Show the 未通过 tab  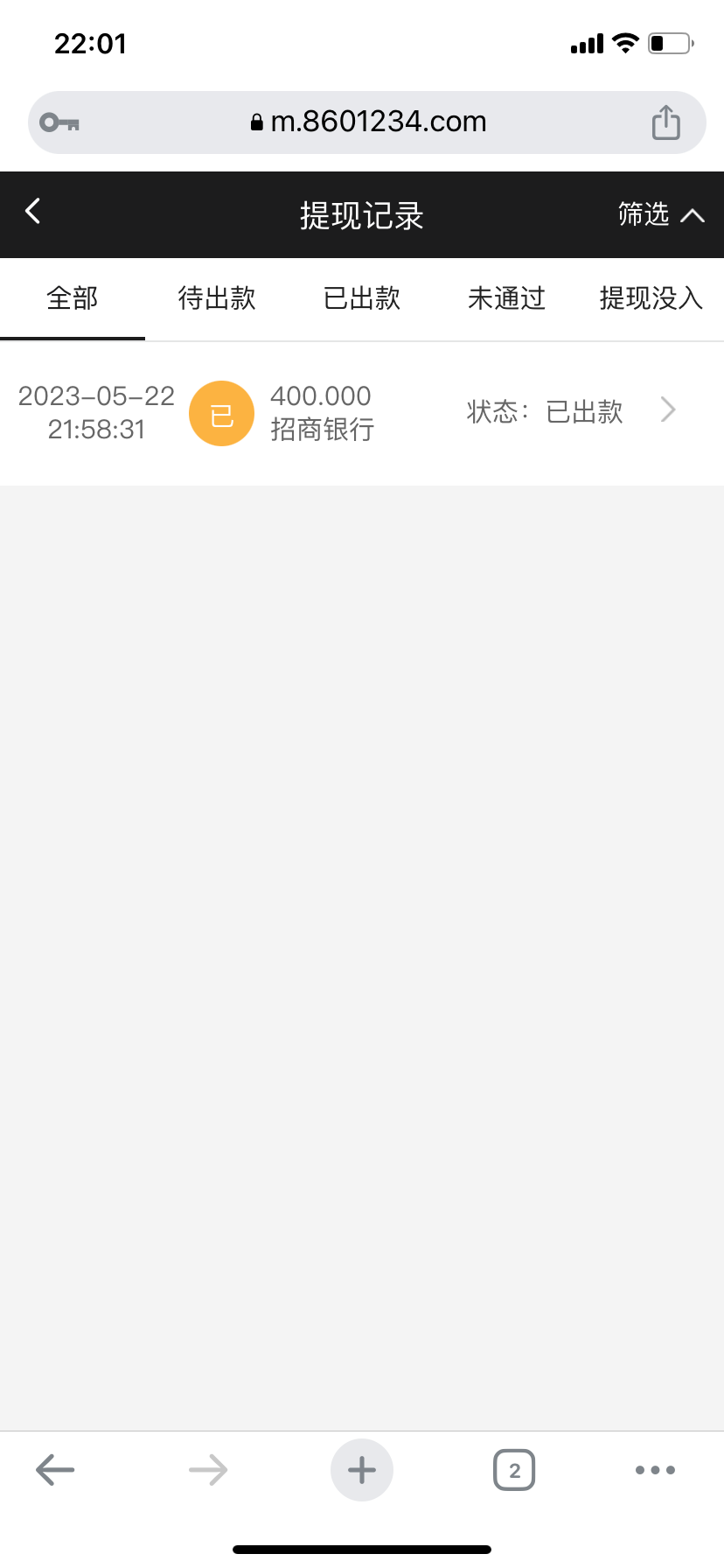[506, 298]
